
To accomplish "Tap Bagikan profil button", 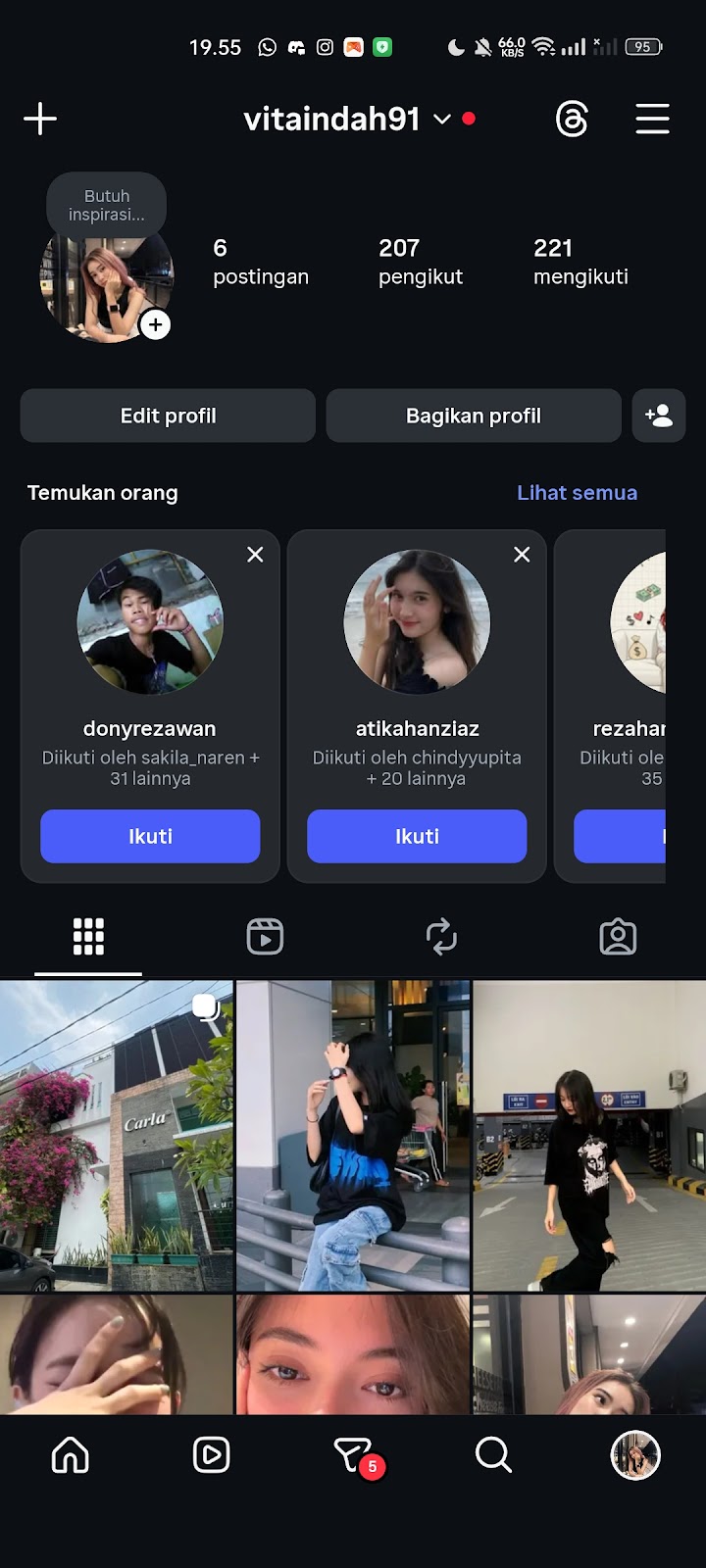I will pos(474,416).
